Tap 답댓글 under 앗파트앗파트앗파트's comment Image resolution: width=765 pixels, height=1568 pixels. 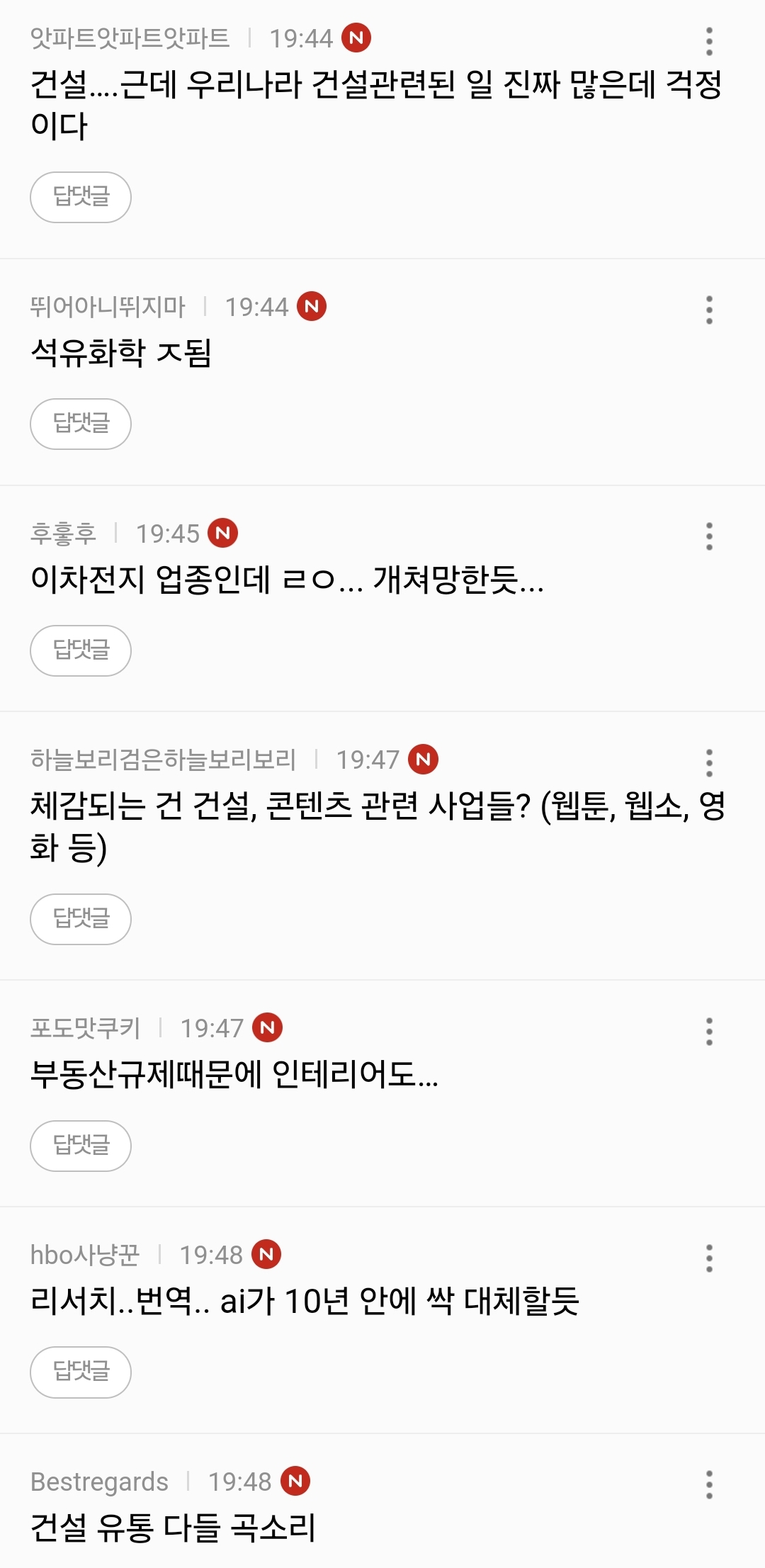pos(81,197)
